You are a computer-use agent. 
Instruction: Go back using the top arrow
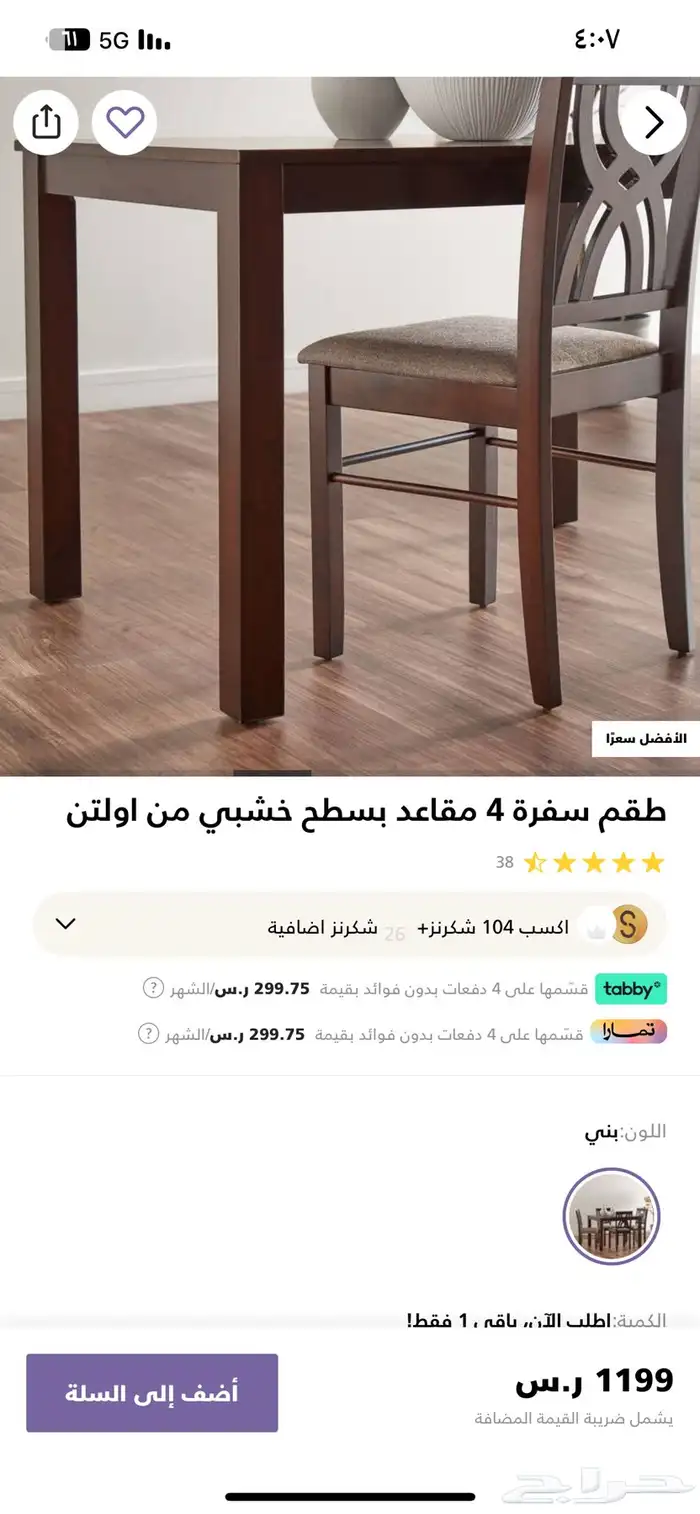[x=653, y=123]
